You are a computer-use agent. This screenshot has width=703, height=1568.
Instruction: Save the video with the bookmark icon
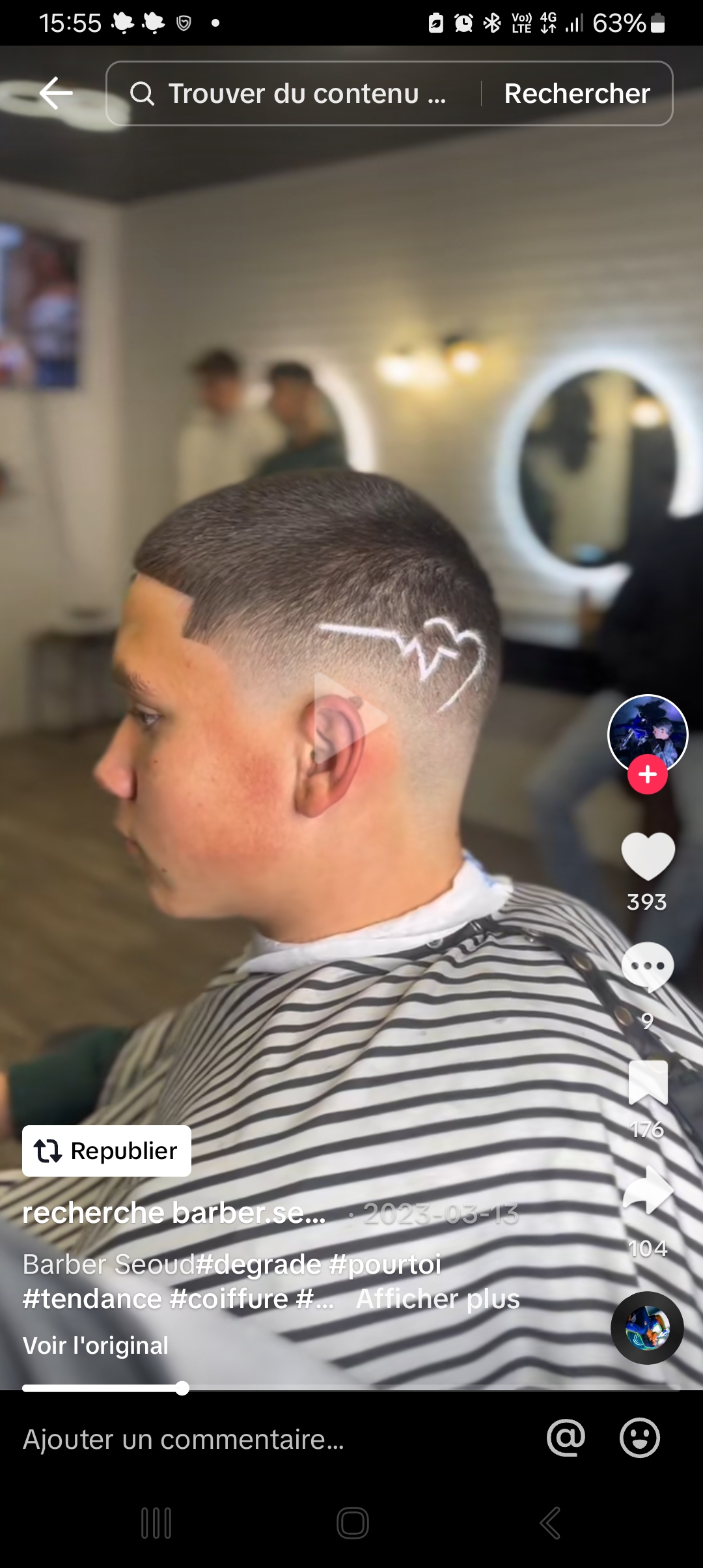click(x=647, y=1082)
